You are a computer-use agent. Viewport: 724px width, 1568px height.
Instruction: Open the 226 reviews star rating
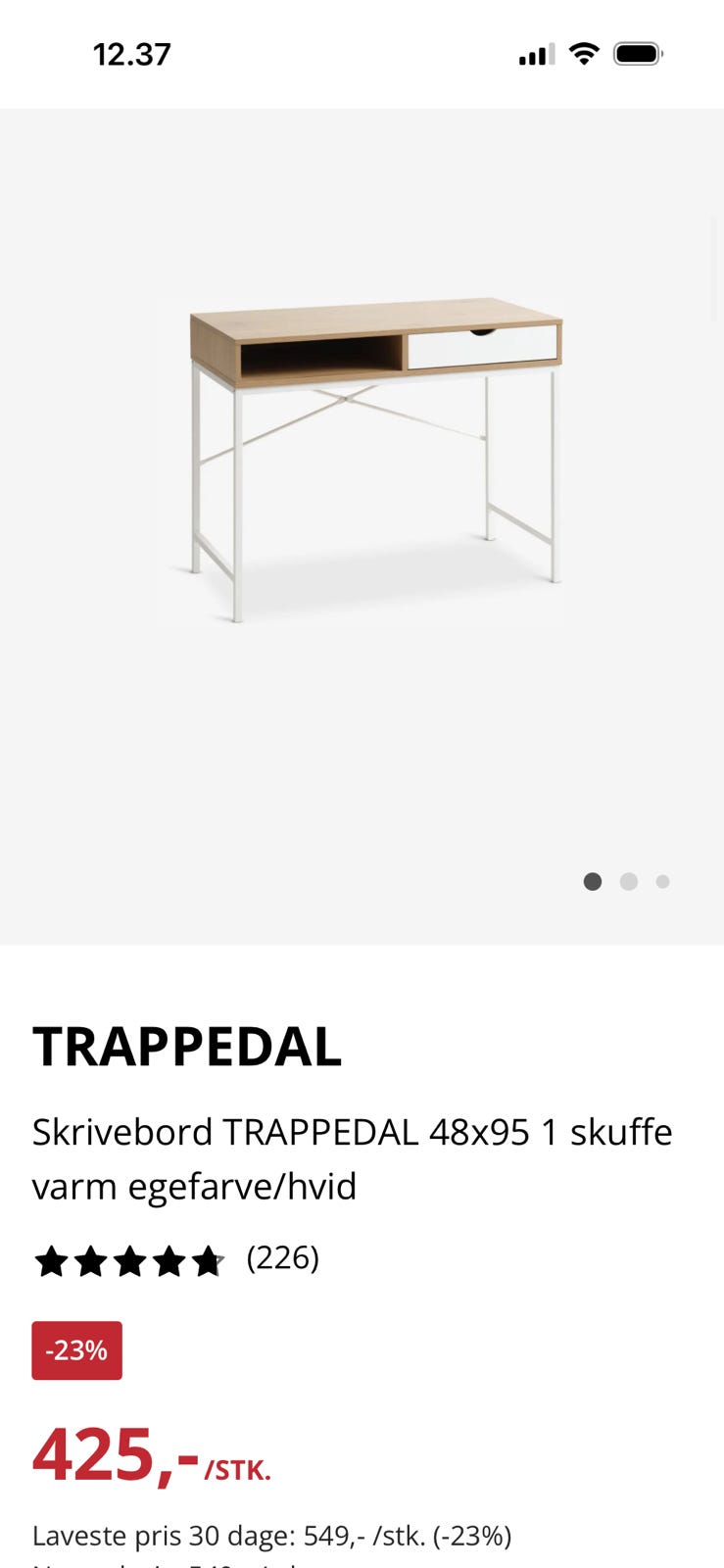pos(176,1259)
